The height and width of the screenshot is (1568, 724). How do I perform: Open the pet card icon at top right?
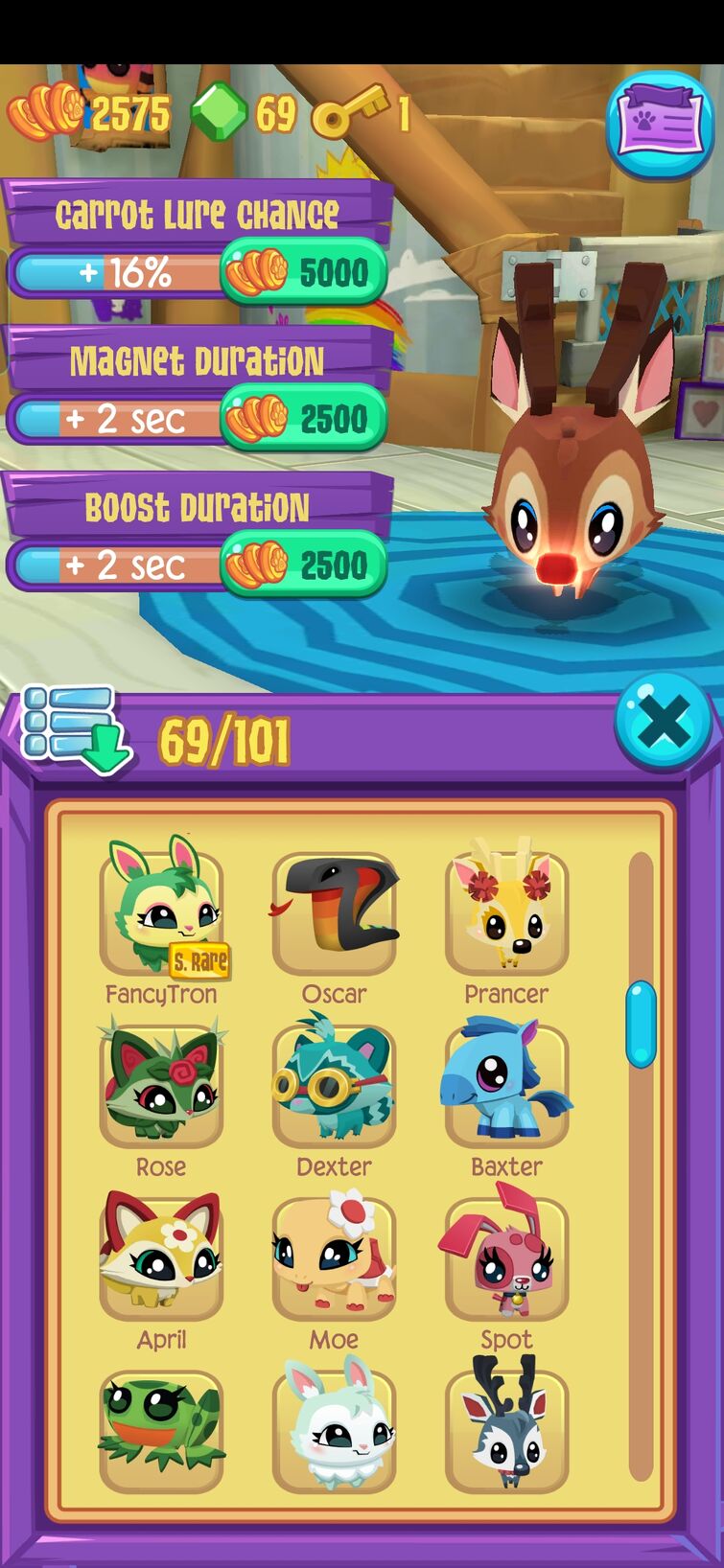(x=660, y=125)
